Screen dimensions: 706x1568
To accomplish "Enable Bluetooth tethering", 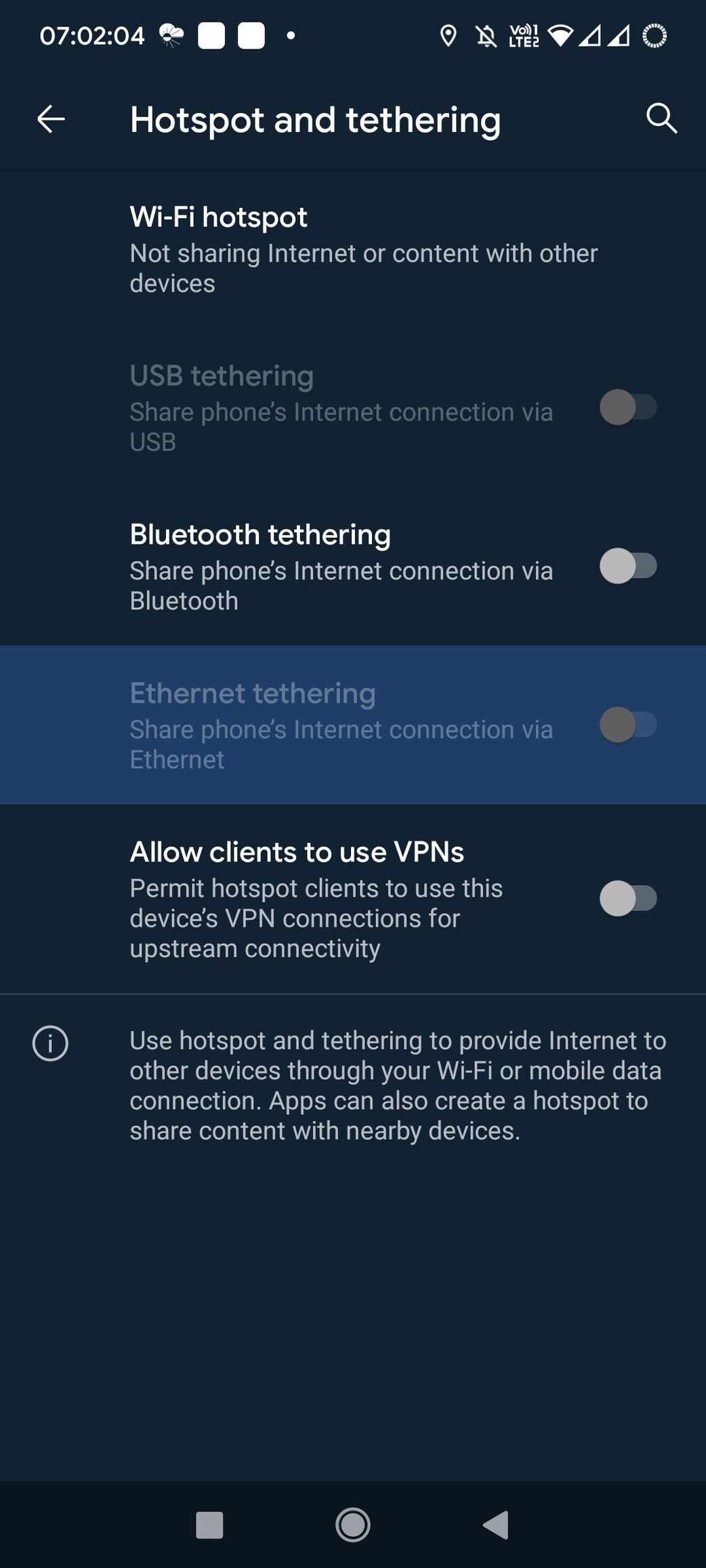I will coord(627,566).
